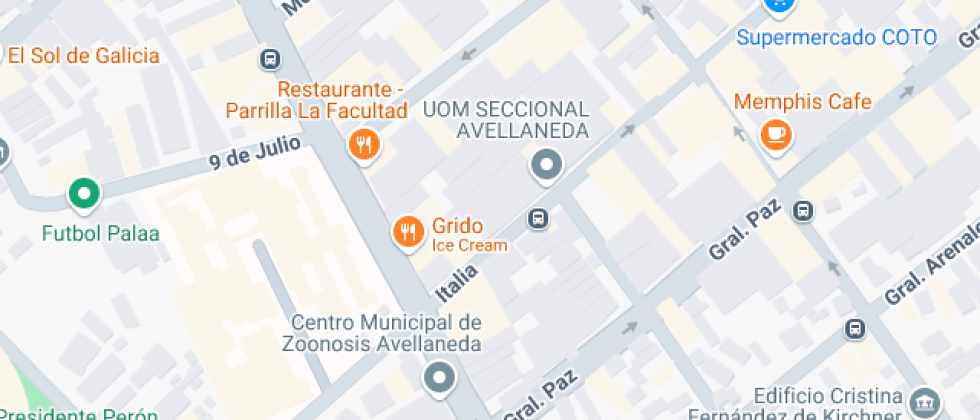Select the Grido Ice Cream pin
The width and height of the screenshot is (980, 420).
[406, 232]
